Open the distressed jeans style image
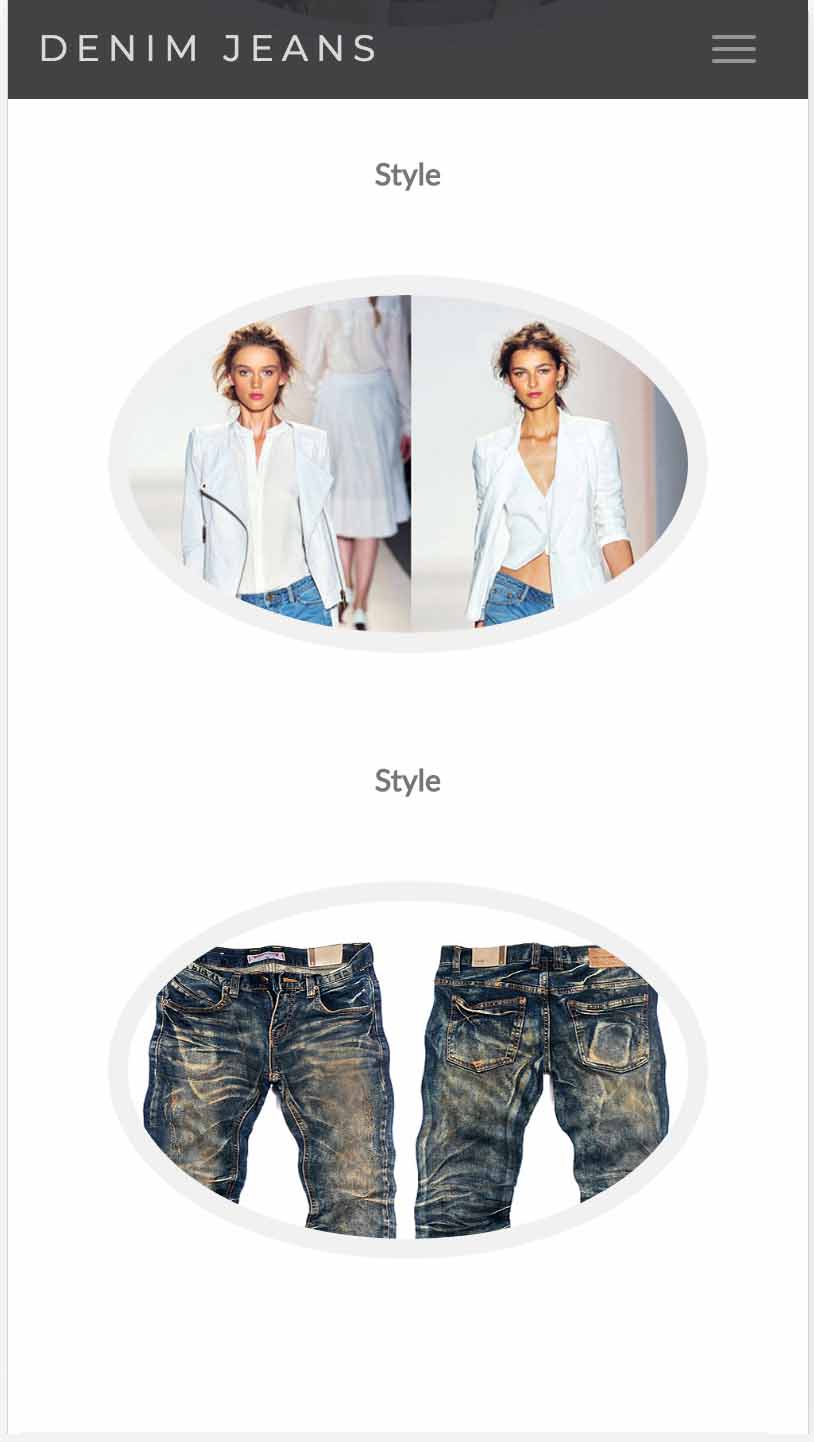814x1442 pixels. [407, 1070]
